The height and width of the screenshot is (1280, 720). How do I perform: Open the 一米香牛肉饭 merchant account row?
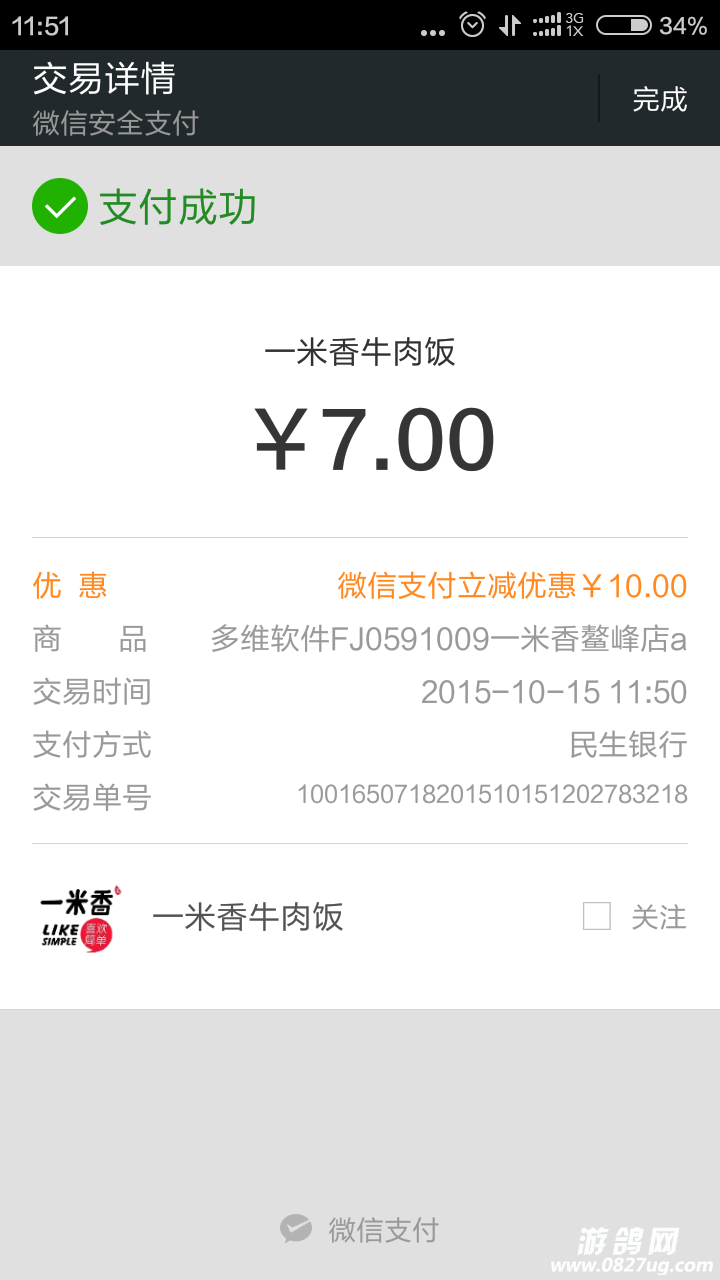(x=247, y=917)
